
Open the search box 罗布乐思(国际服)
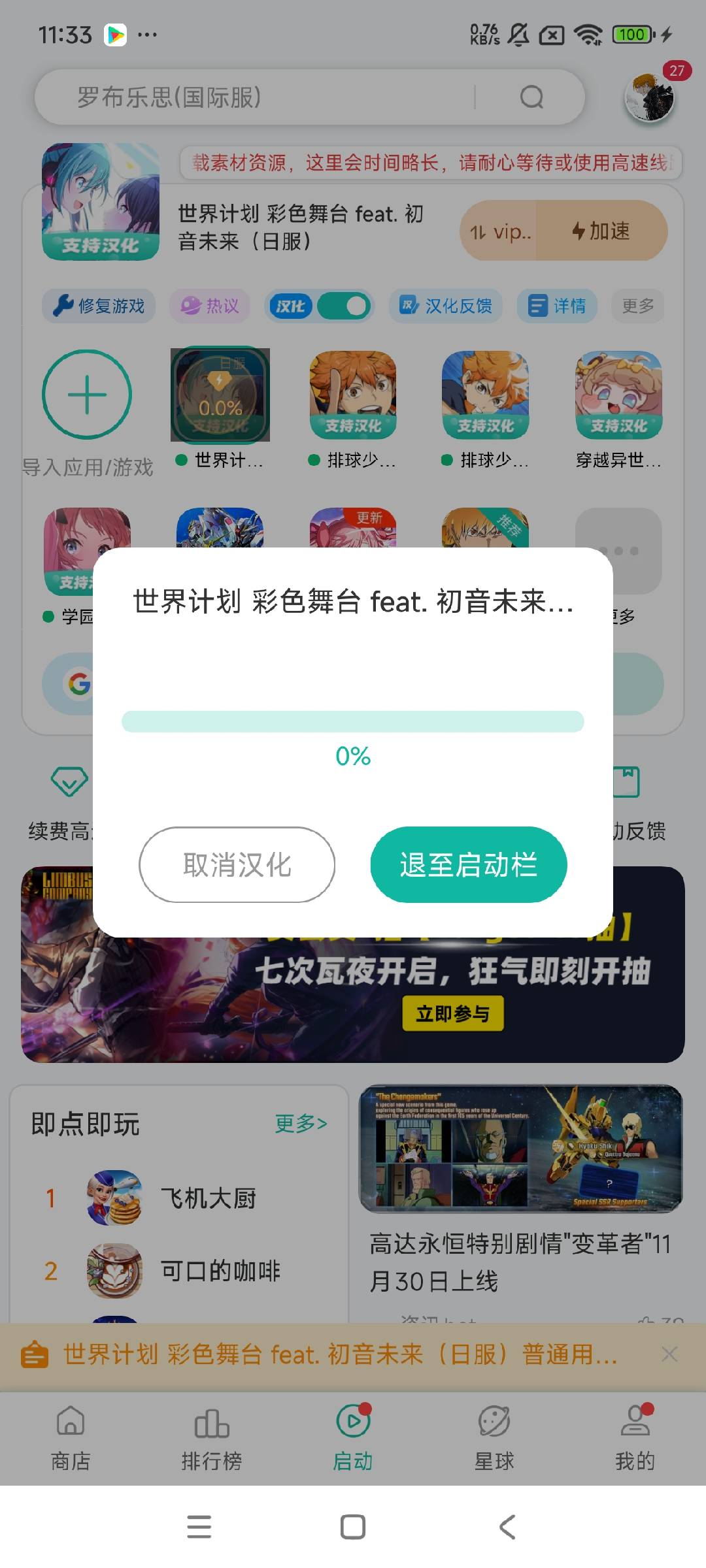[275, 97]
